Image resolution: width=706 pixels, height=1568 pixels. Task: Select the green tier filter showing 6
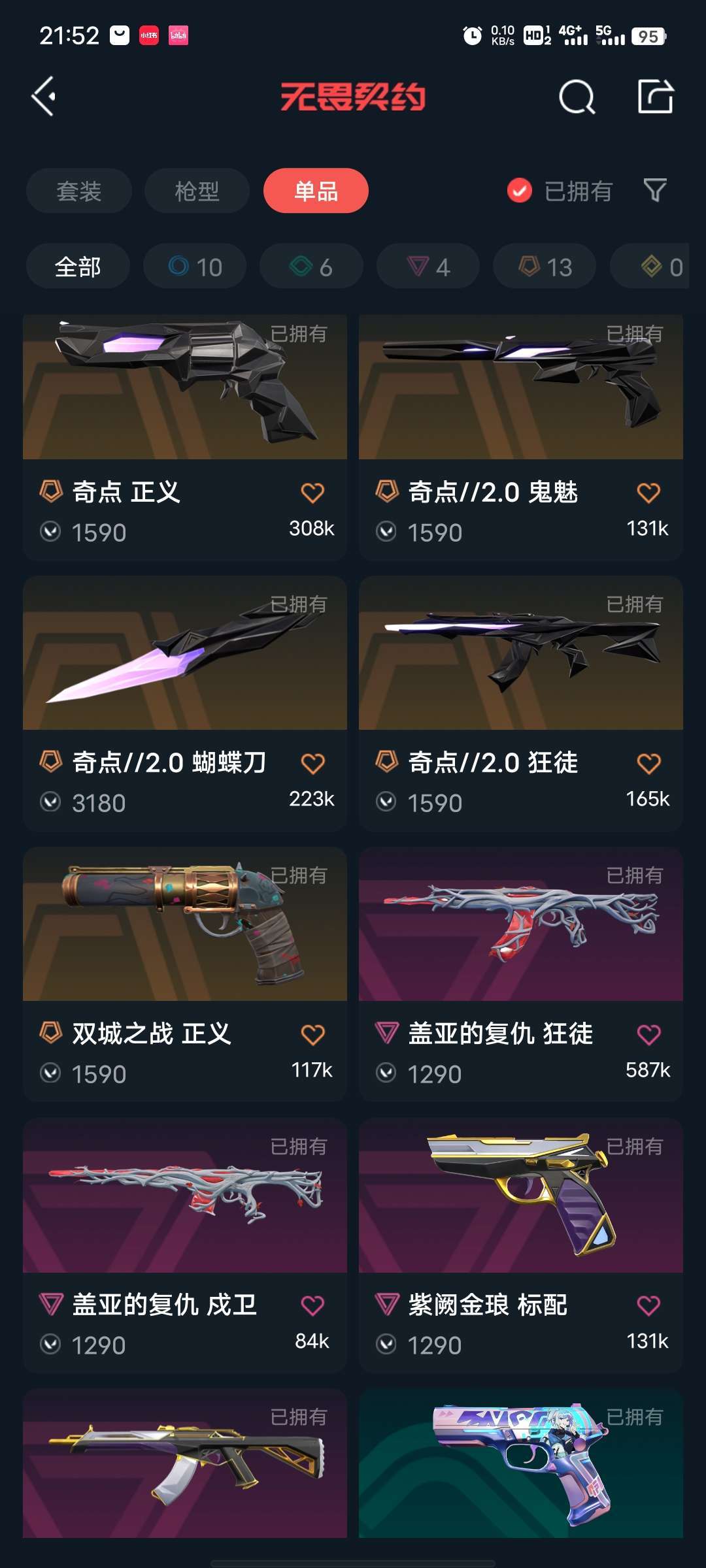311,266
